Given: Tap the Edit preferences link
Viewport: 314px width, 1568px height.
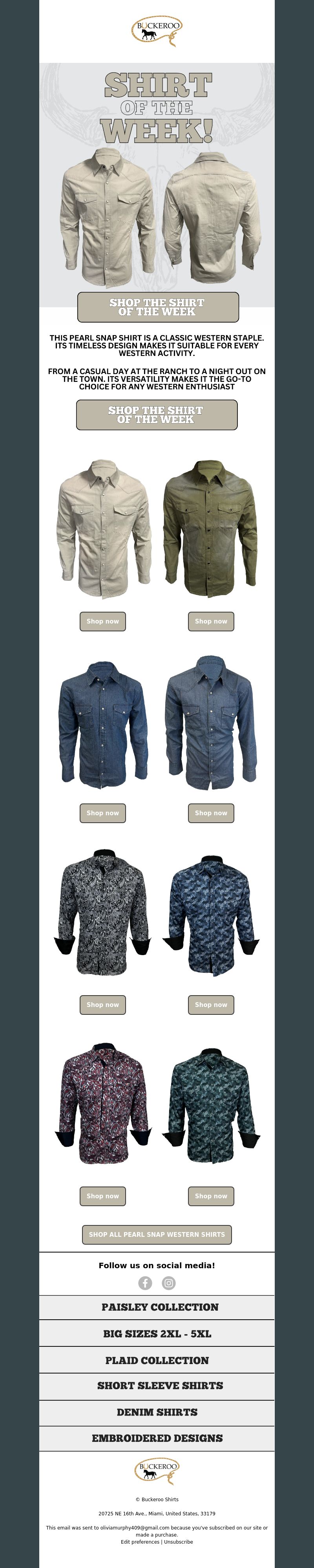Looking at the screenshot, I should [140, 1542].
